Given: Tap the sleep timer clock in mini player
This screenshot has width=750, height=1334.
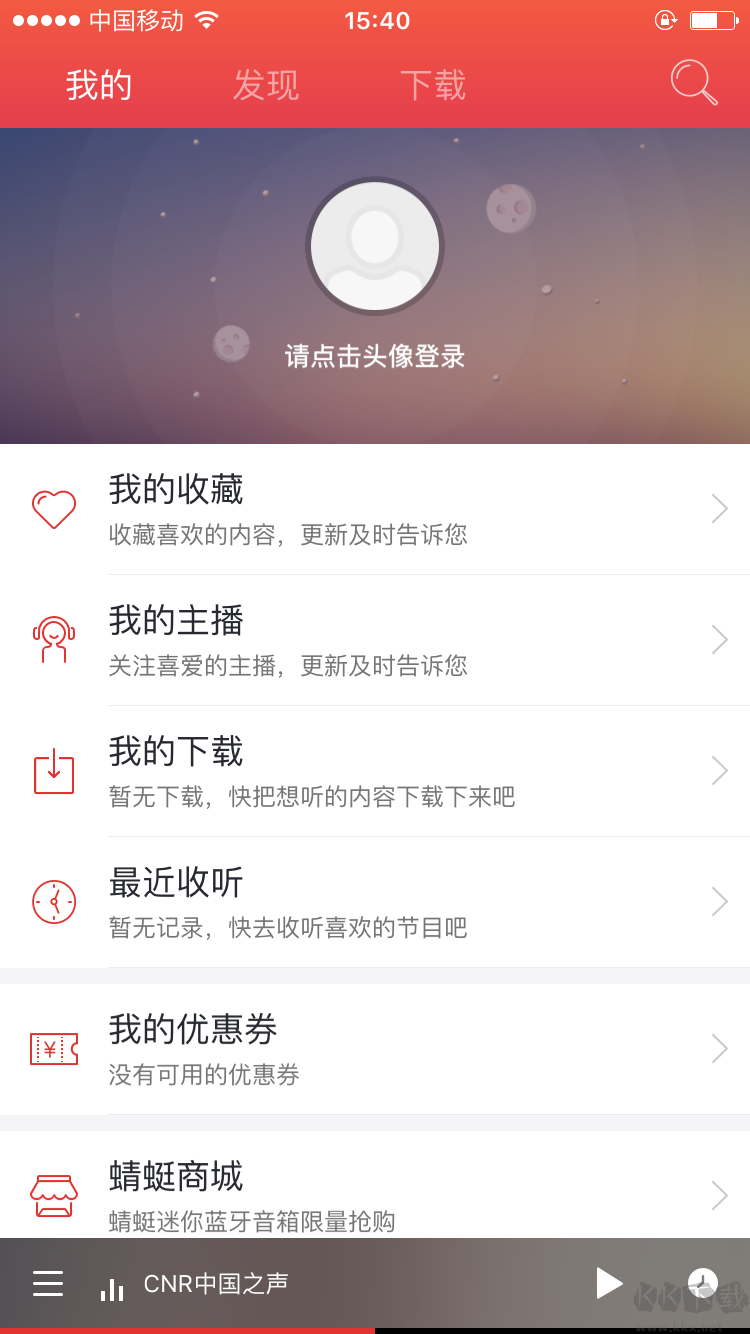Looking at the screenshot, I should click(x=702, y=1284).
